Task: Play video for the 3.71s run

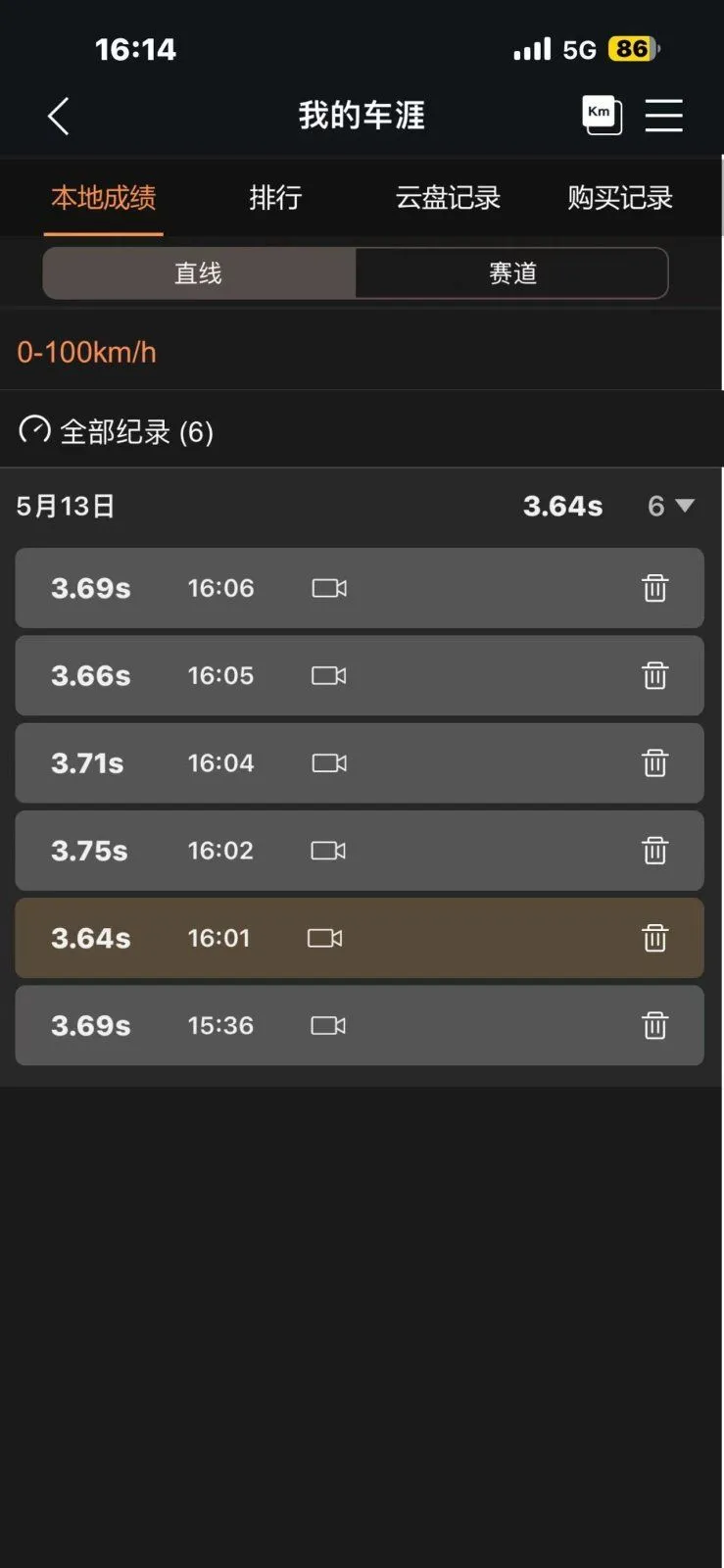Action: coord(329,762)
